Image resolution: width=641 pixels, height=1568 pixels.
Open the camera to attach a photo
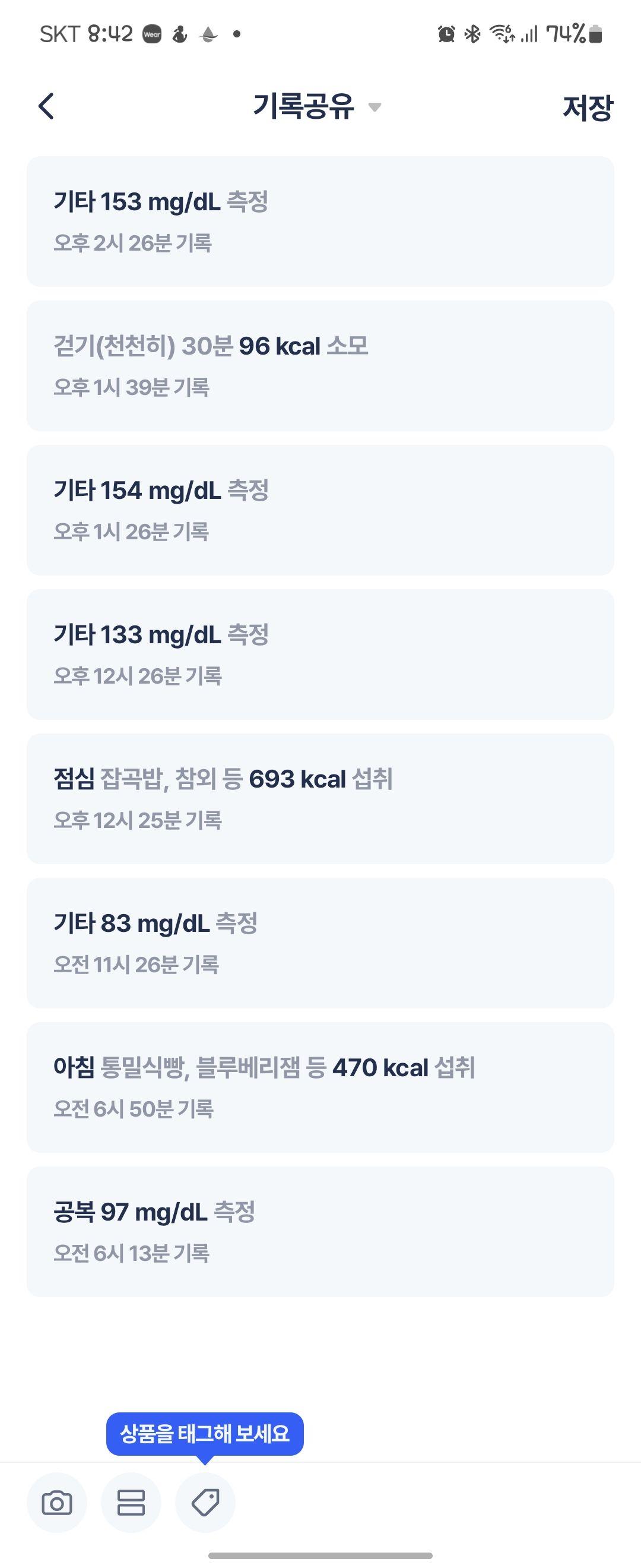click(57, 1503)
